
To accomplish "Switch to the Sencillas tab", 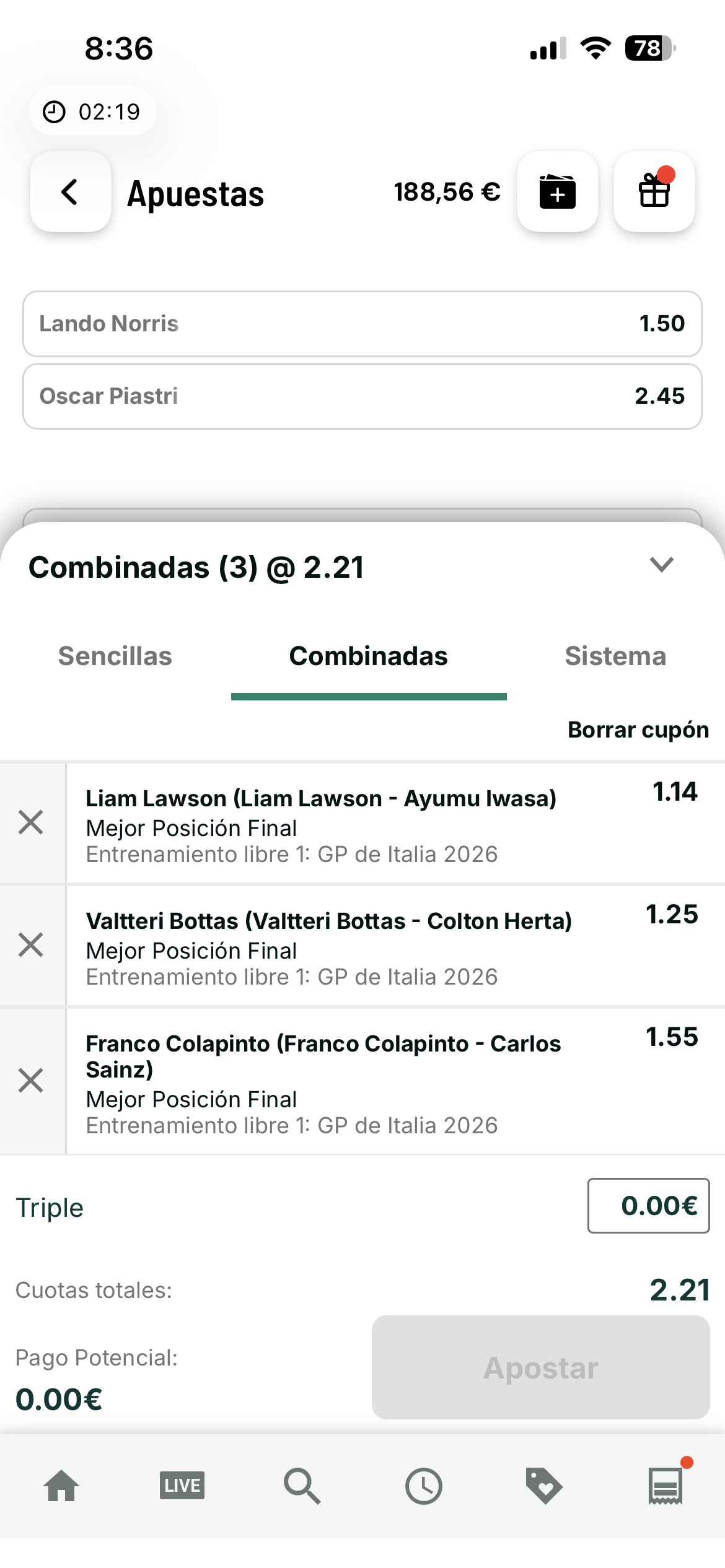I will click(115, 656).
